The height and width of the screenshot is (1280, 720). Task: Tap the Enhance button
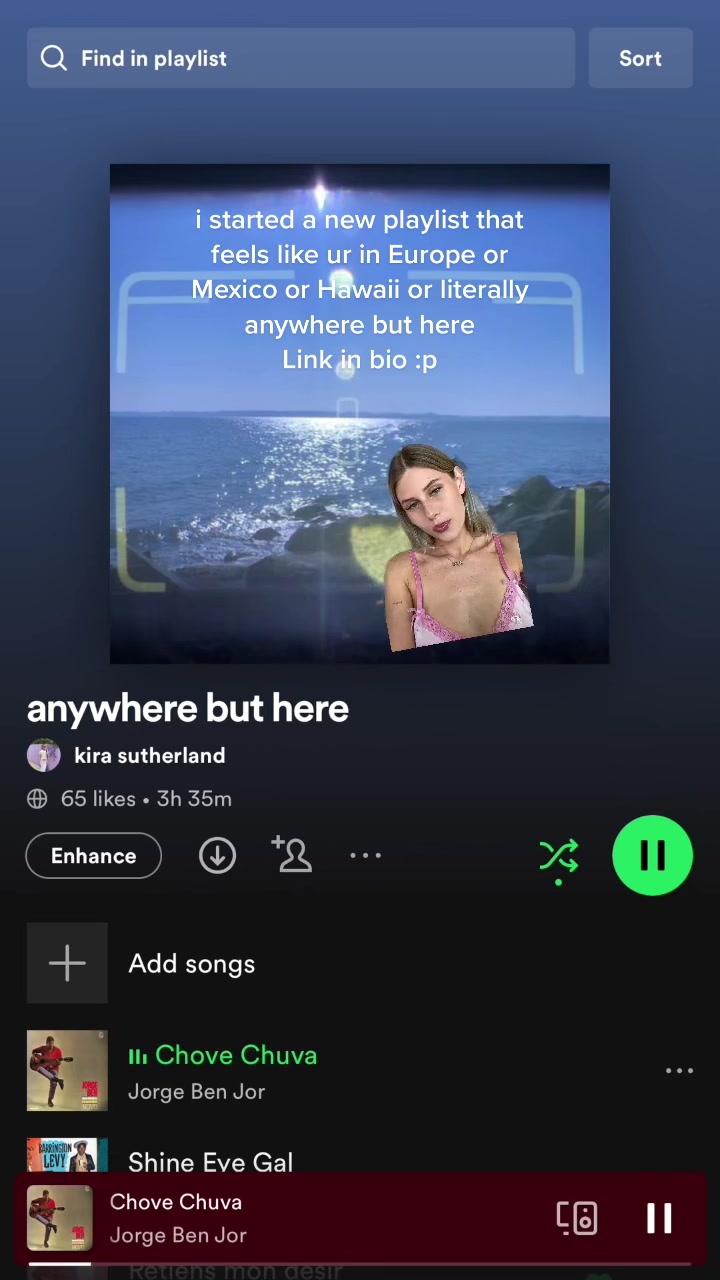click(93, 856)
